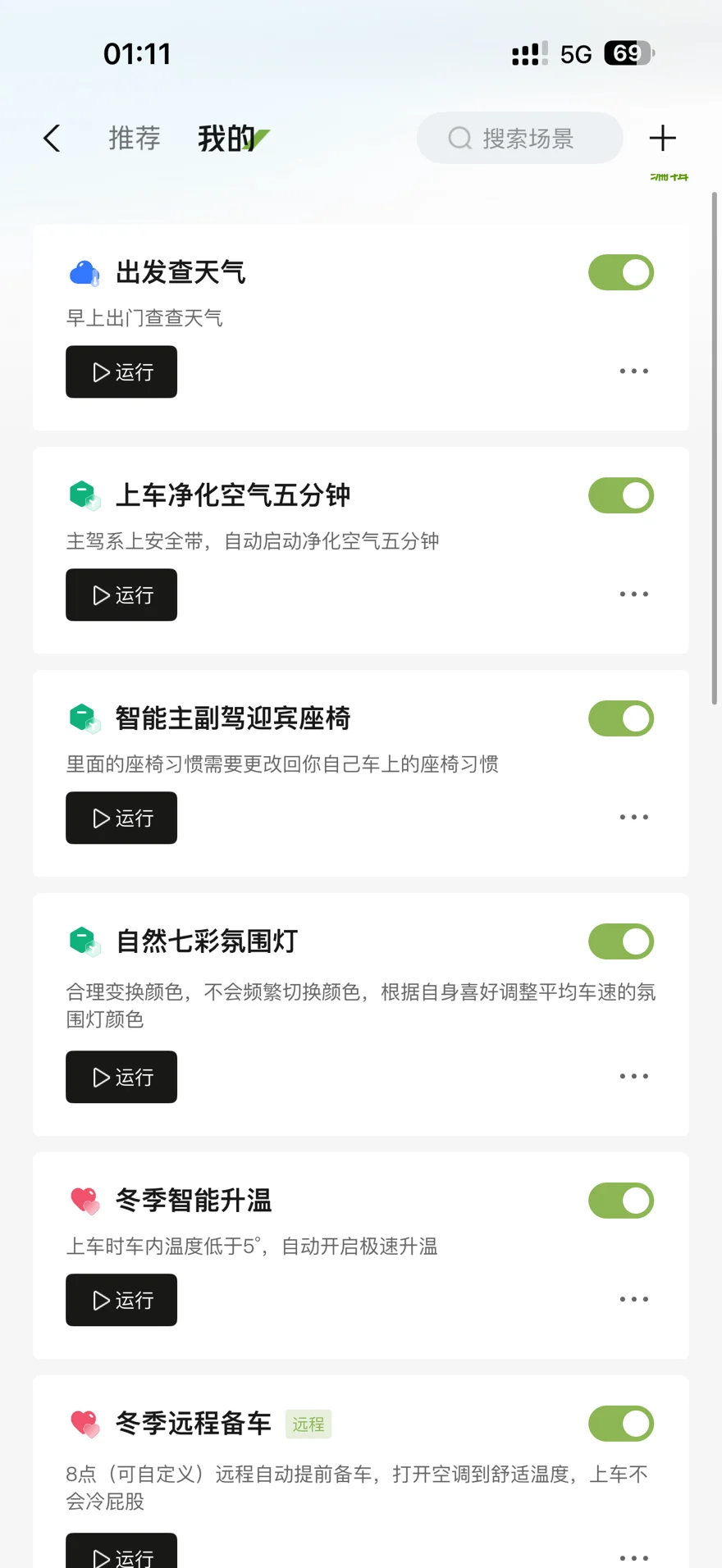
Task: Run the 冬季智能升温 scene
Action: pos(121,1301)
